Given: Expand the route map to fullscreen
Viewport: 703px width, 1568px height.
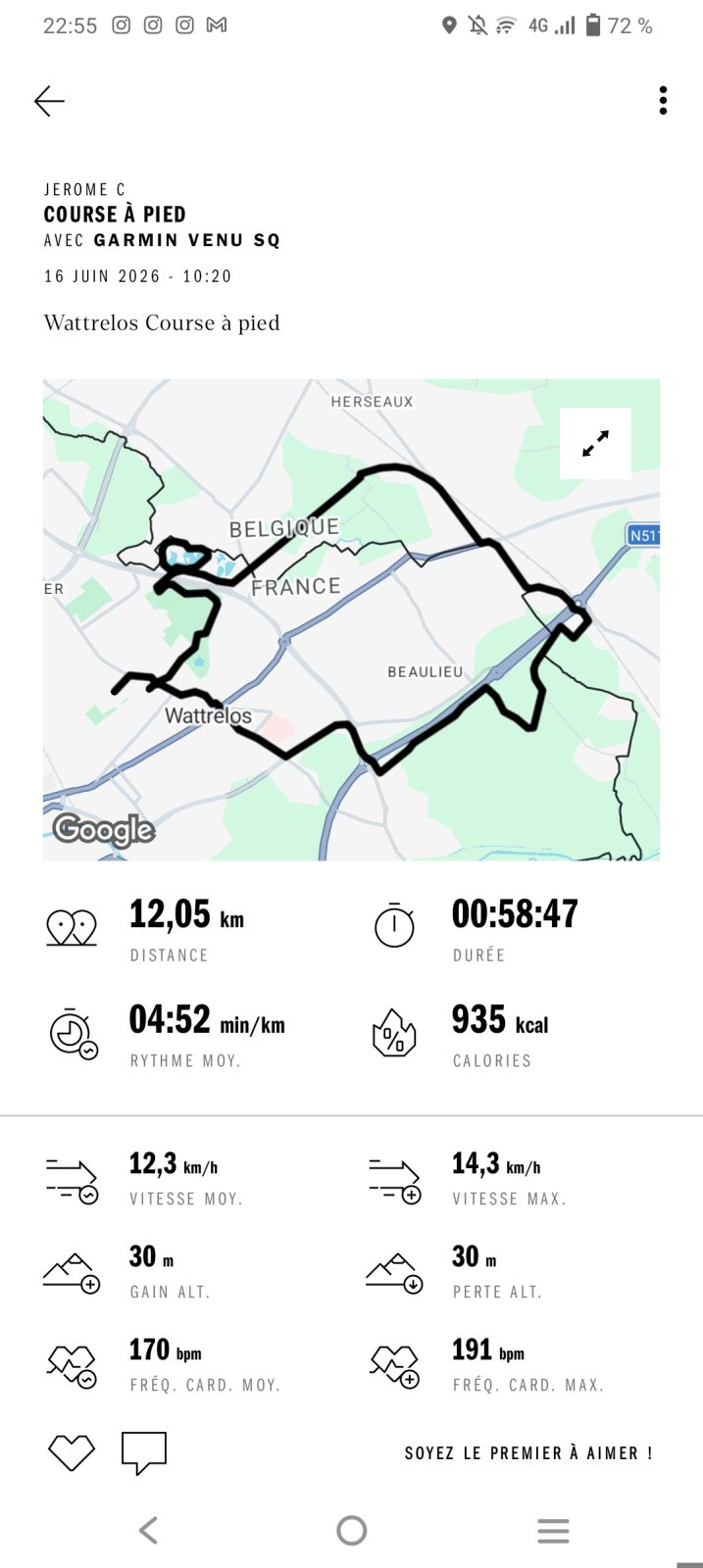Looking at the screenshot, I should tap(595, 444).
